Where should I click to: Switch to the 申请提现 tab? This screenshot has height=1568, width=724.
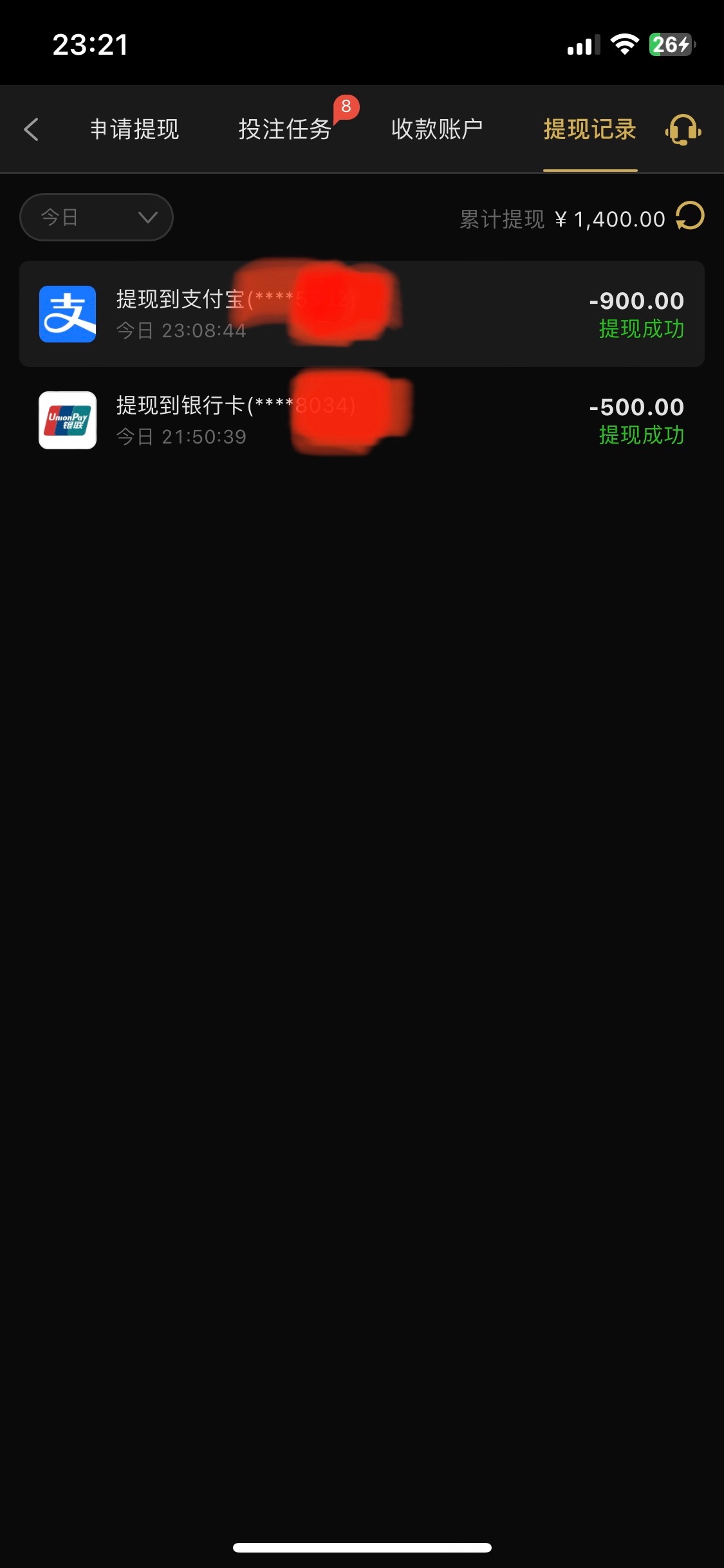[134, 129]
